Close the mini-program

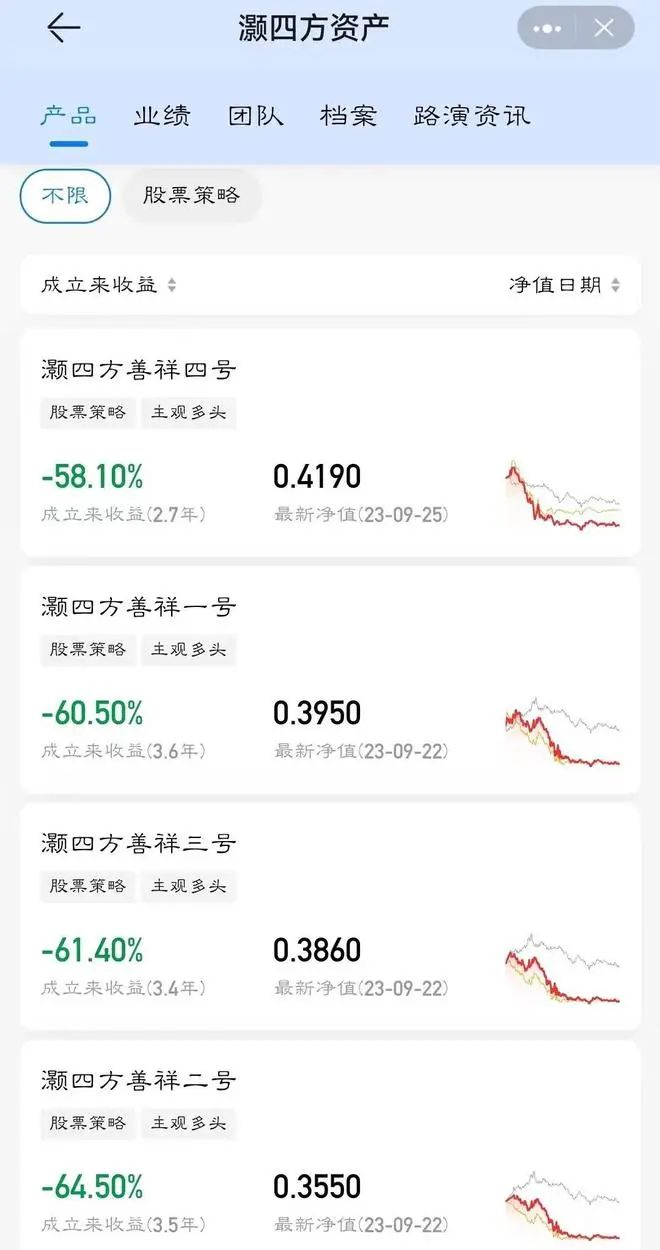[x=604, y=29]
